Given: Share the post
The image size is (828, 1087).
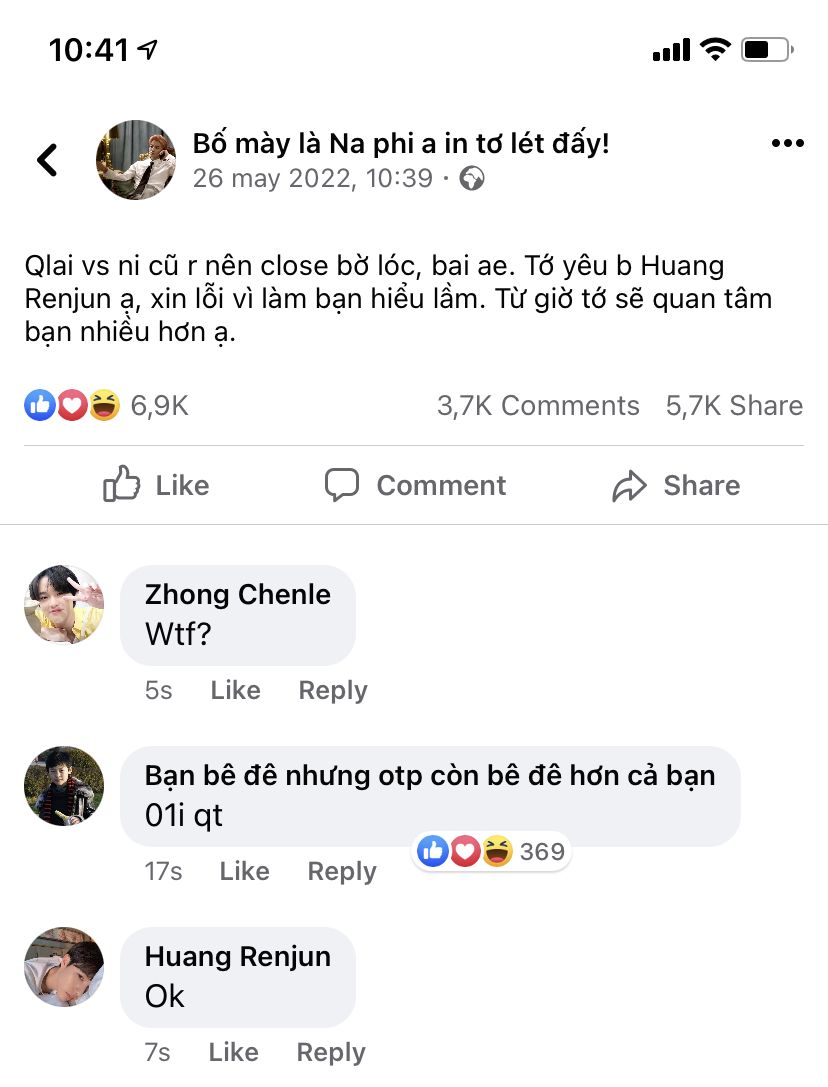Looking at the screenshot, I should pyautogui.click(x=676, y=486).
